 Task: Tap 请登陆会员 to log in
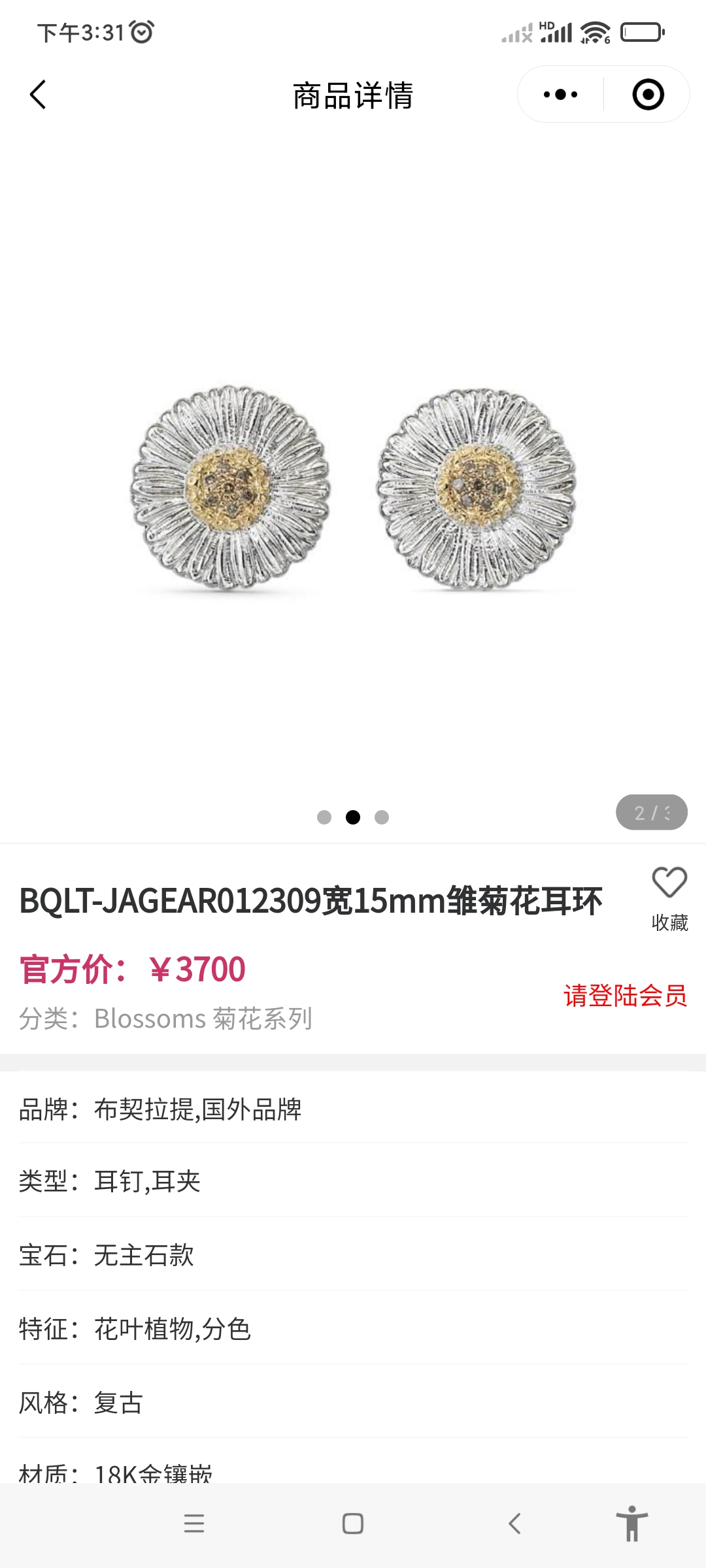tap(625, 996)
